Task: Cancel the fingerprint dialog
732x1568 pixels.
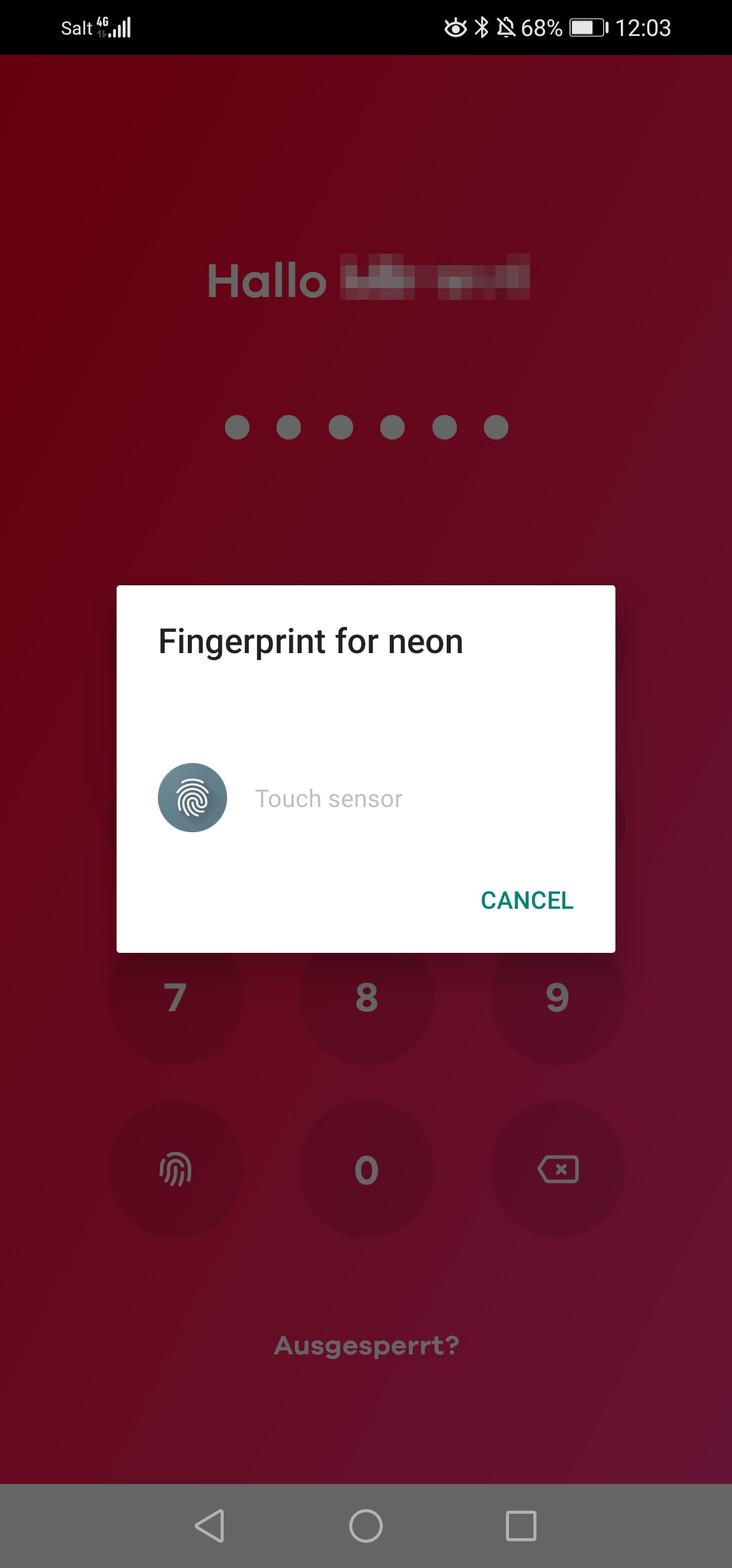Action: coord(527,900)
